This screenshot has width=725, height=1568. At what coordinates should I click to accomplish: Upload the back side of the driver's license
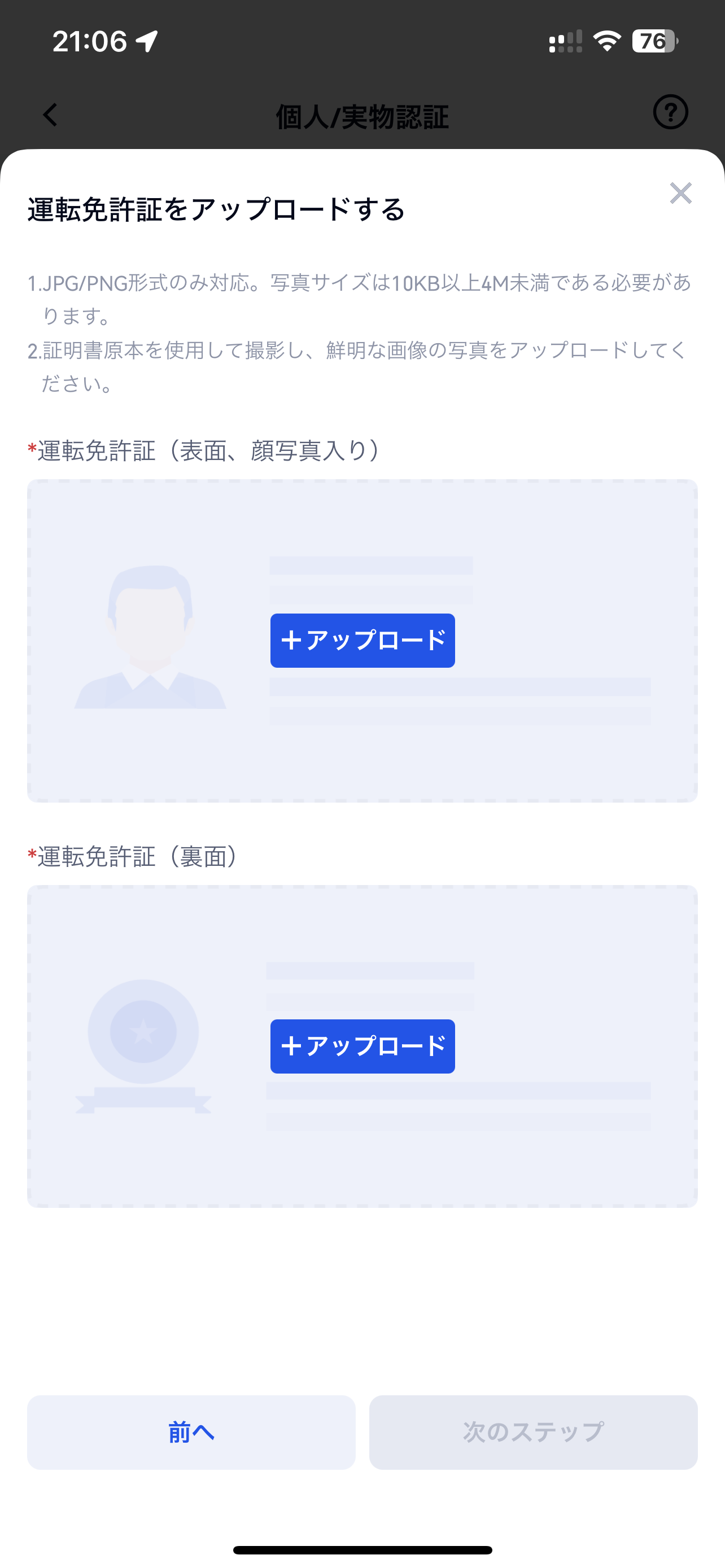tap(362, 1046)
